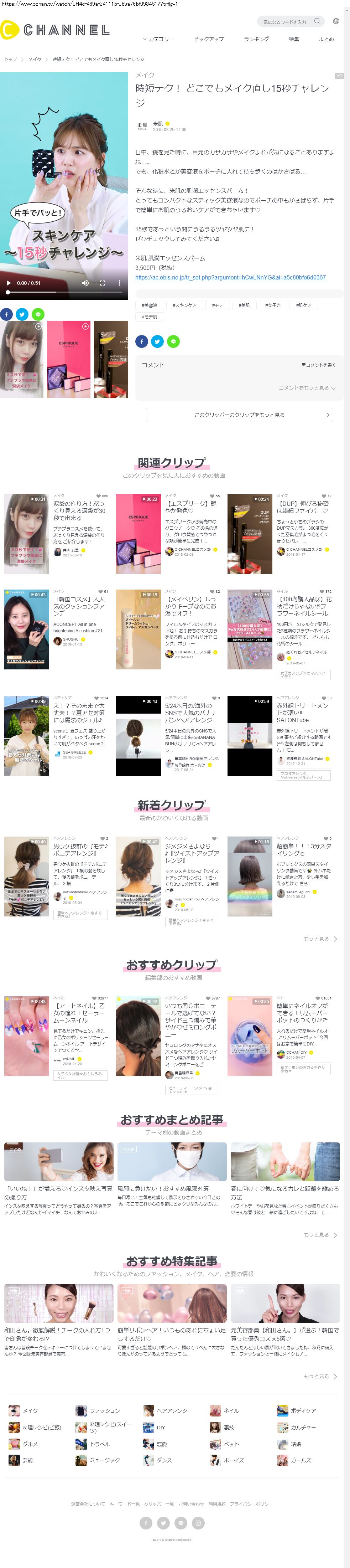Play the 15秒チャレンジ video
350x1568 pixels.
9,283
